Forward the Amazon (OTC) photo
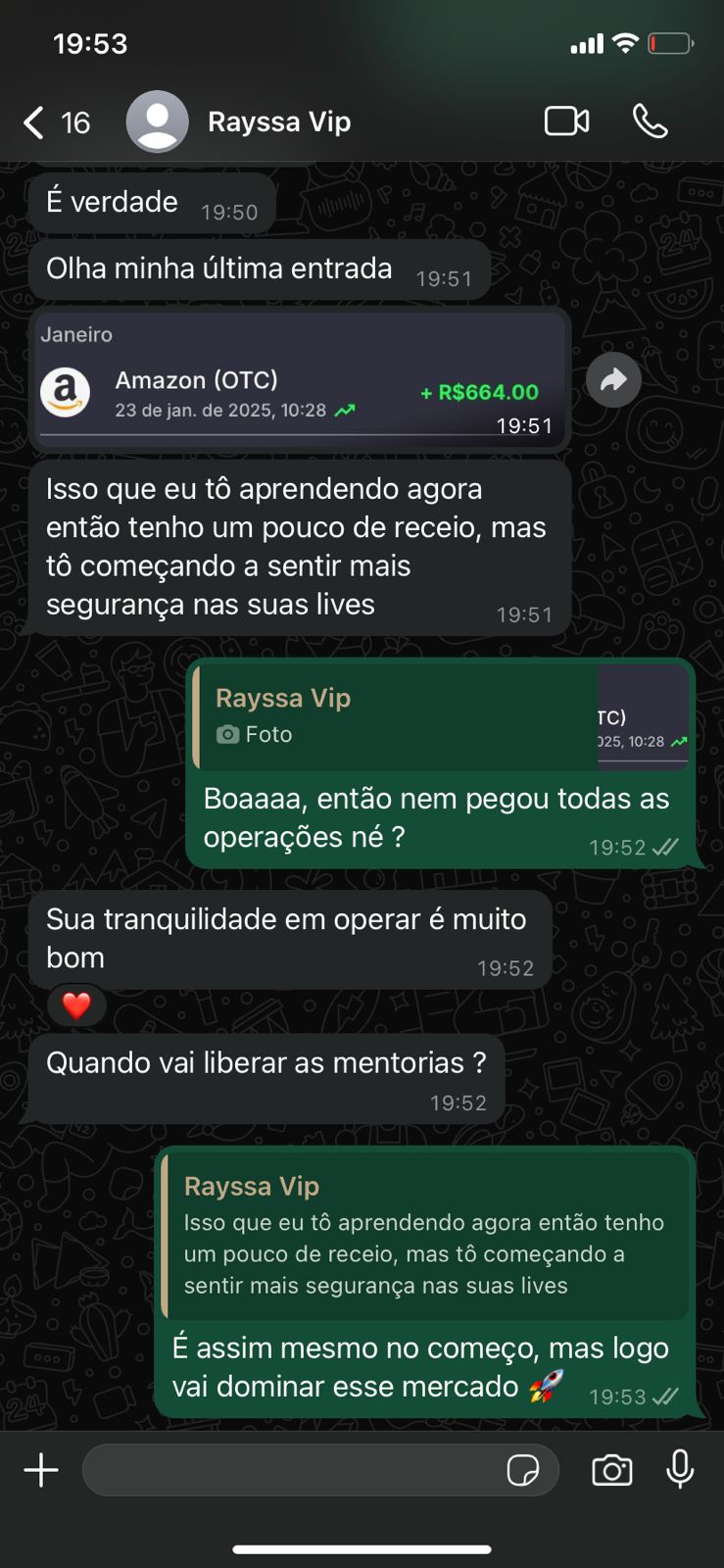Viewport: 724px width, 1568px height. [x=613, y=380]
